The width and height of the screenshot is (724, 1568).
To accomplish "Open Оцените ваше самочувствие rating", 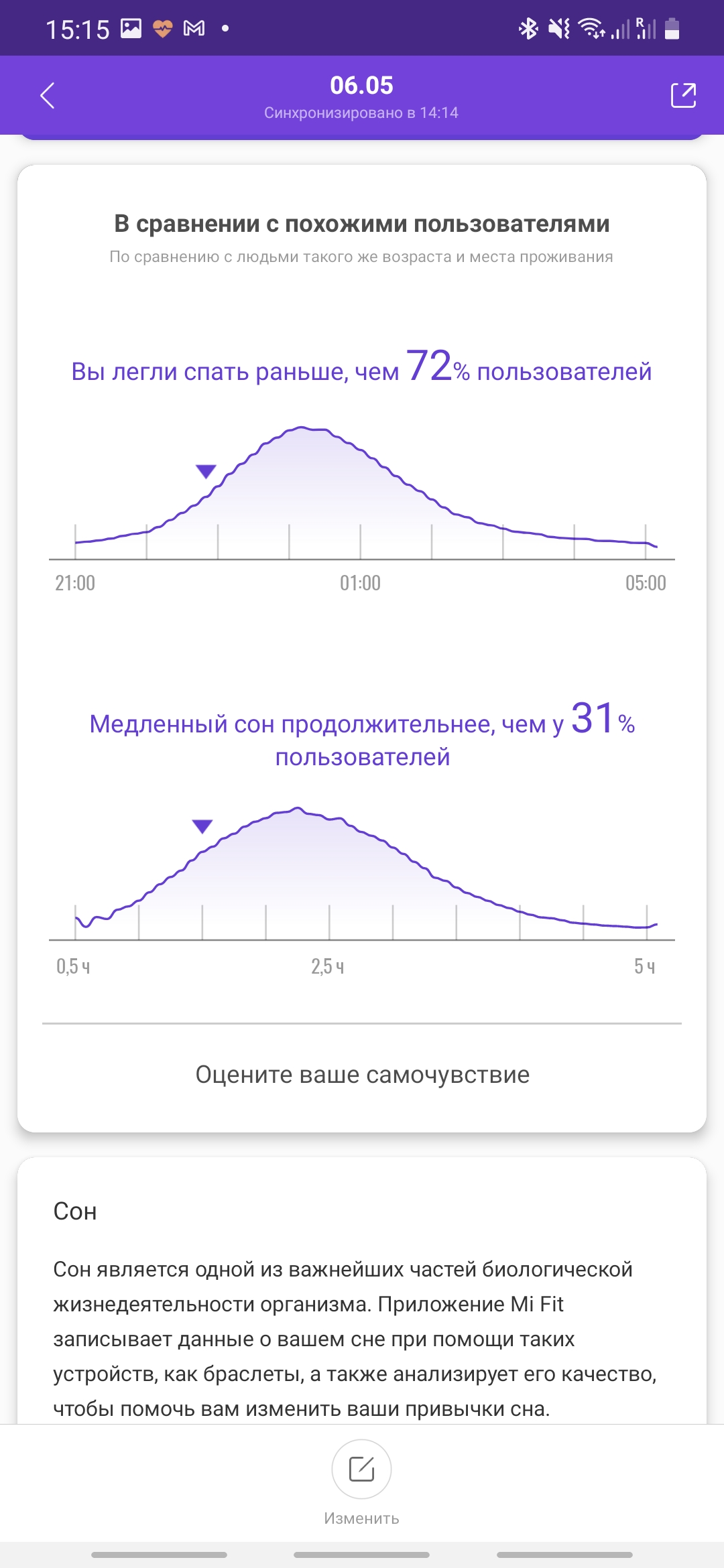I will [362, 1075].
